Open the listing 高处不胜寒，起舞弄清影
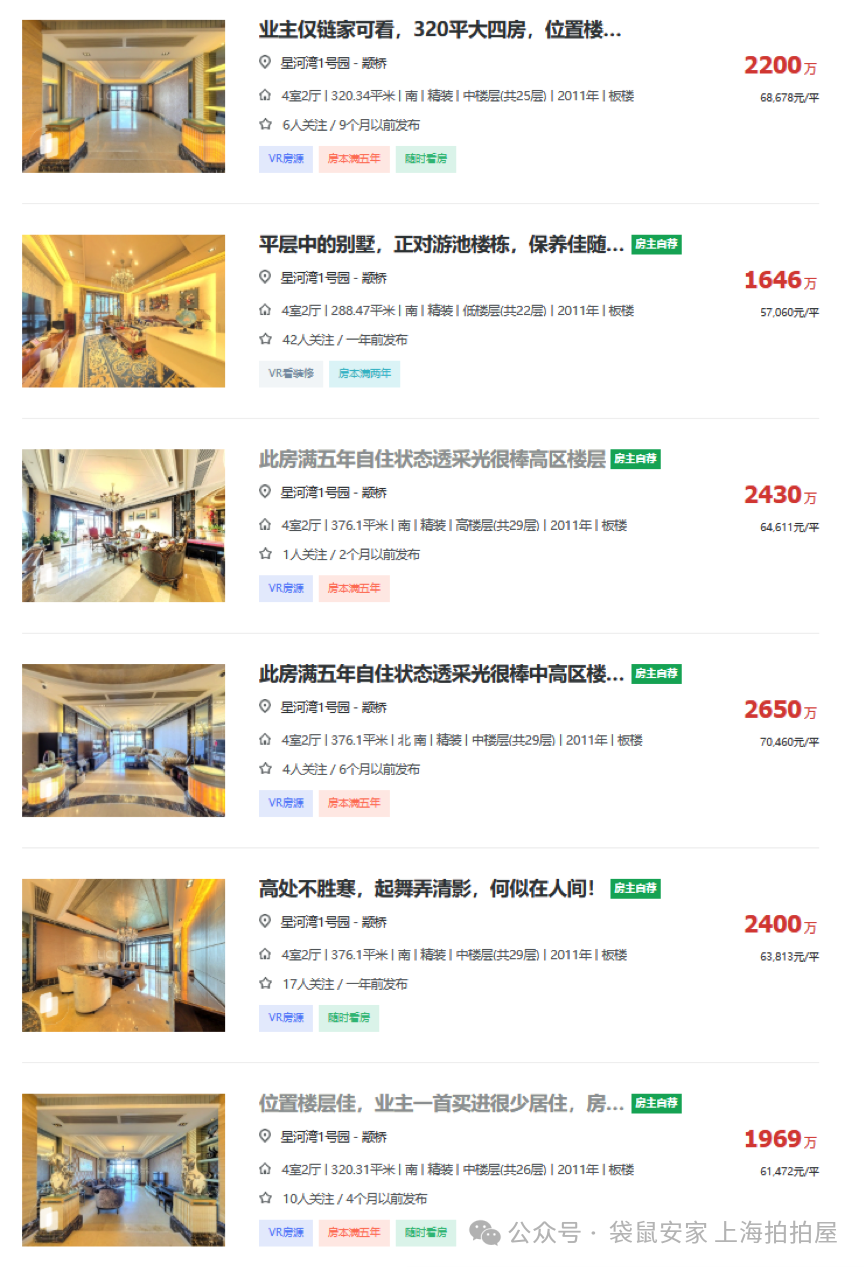 coord(427,888)
